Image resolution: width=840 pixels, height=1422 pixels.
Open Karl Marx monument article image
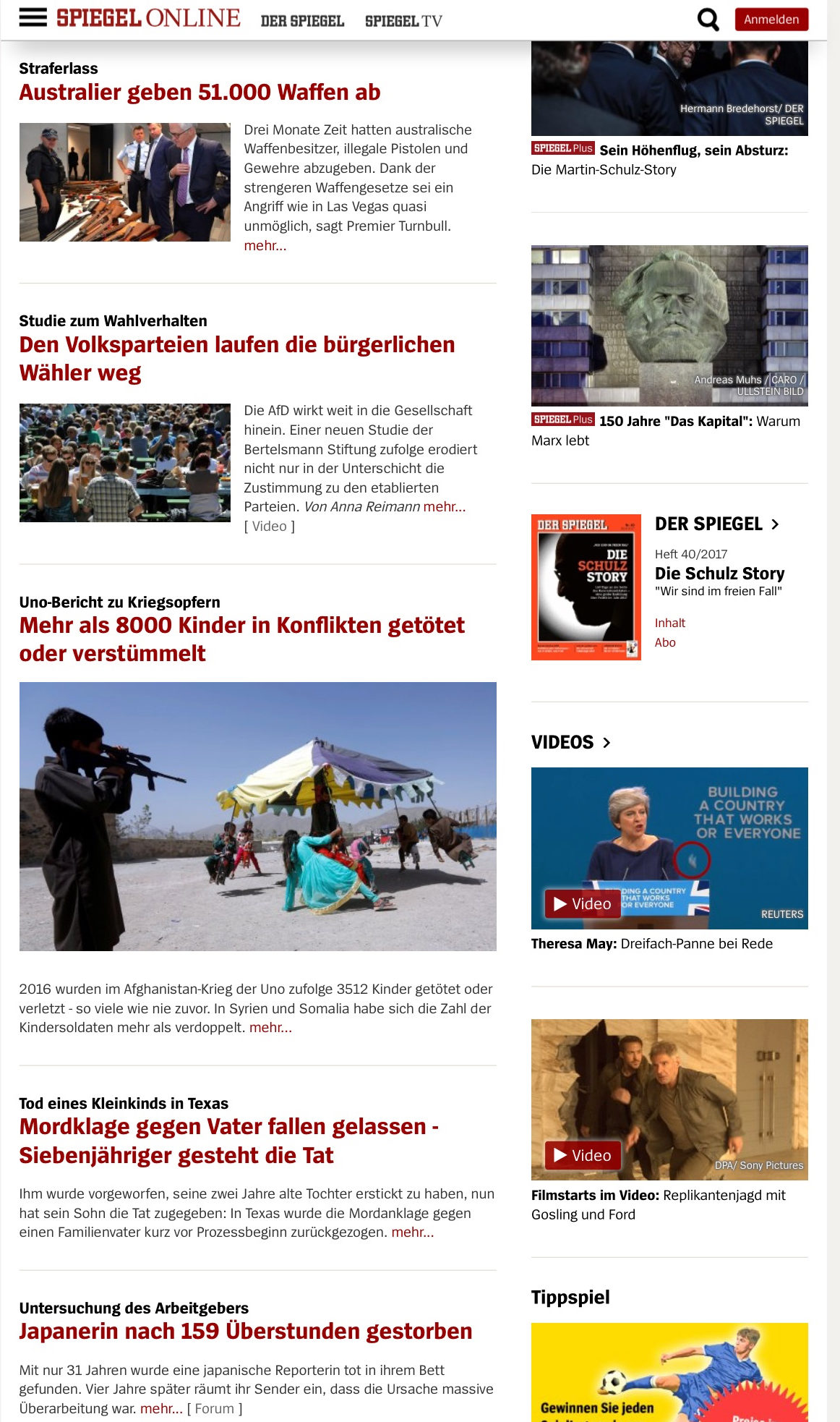(669, 325)
